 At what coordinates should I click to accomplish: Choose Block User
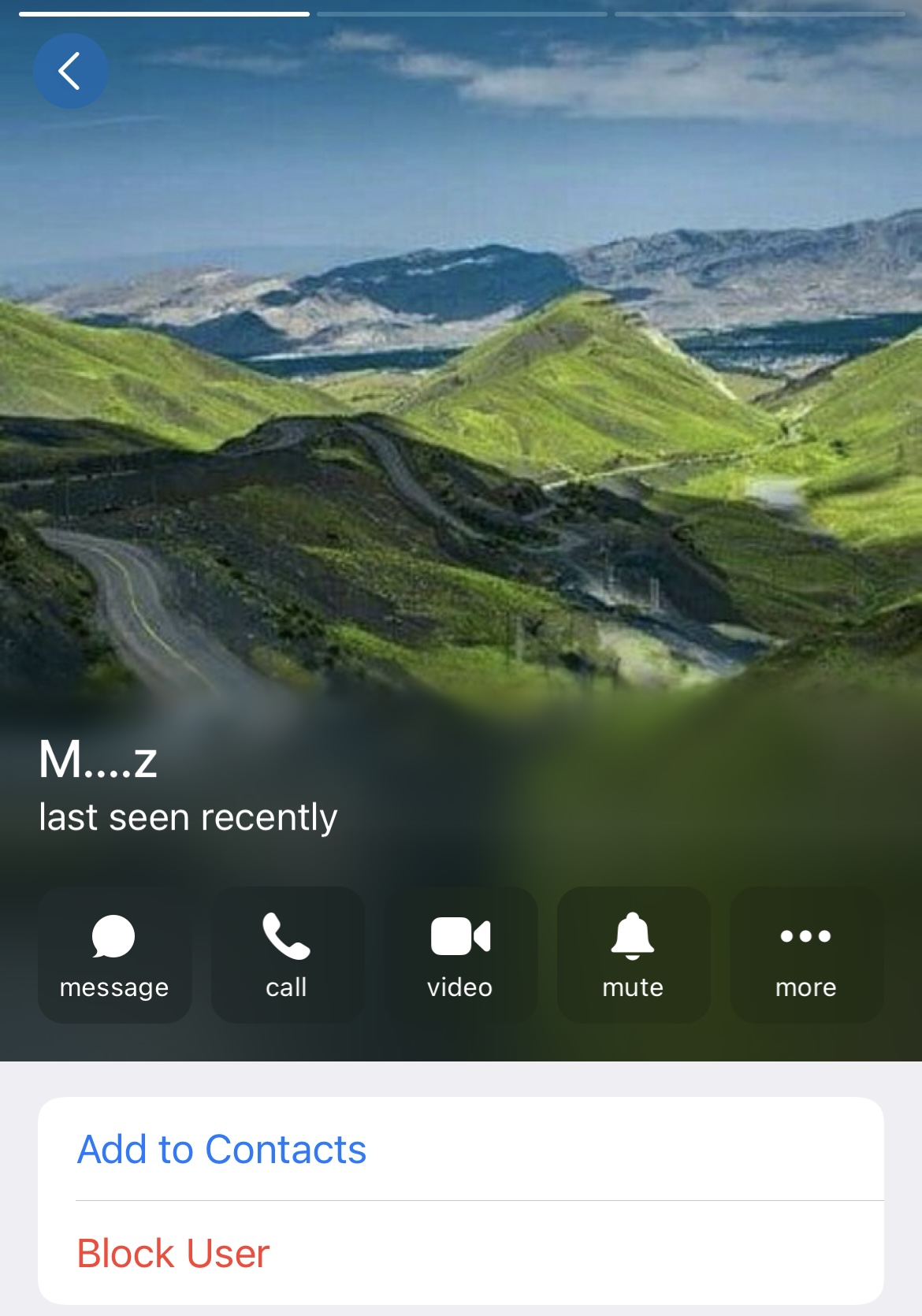[173, 1253]
